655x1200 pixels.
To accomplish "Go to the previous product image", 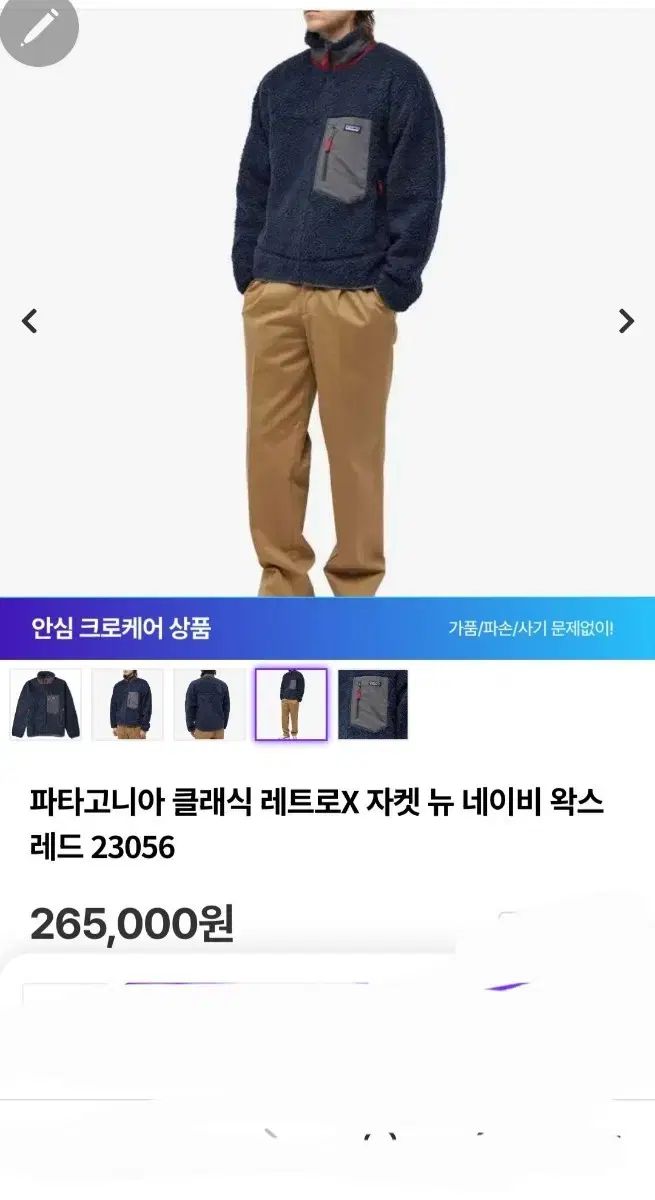I will (30, 321).
